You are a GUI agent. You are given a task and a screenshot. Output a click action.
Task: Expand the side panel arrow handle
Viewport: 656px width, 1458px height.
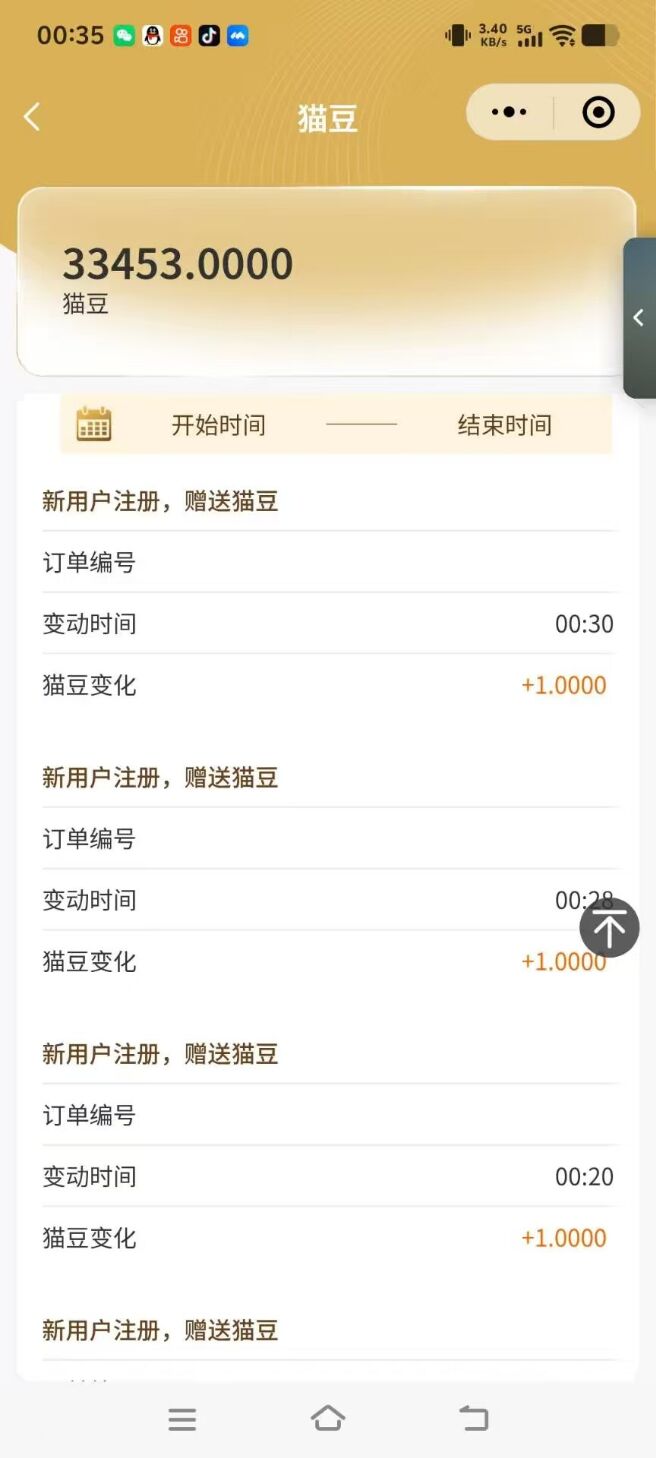coord(639,318)
